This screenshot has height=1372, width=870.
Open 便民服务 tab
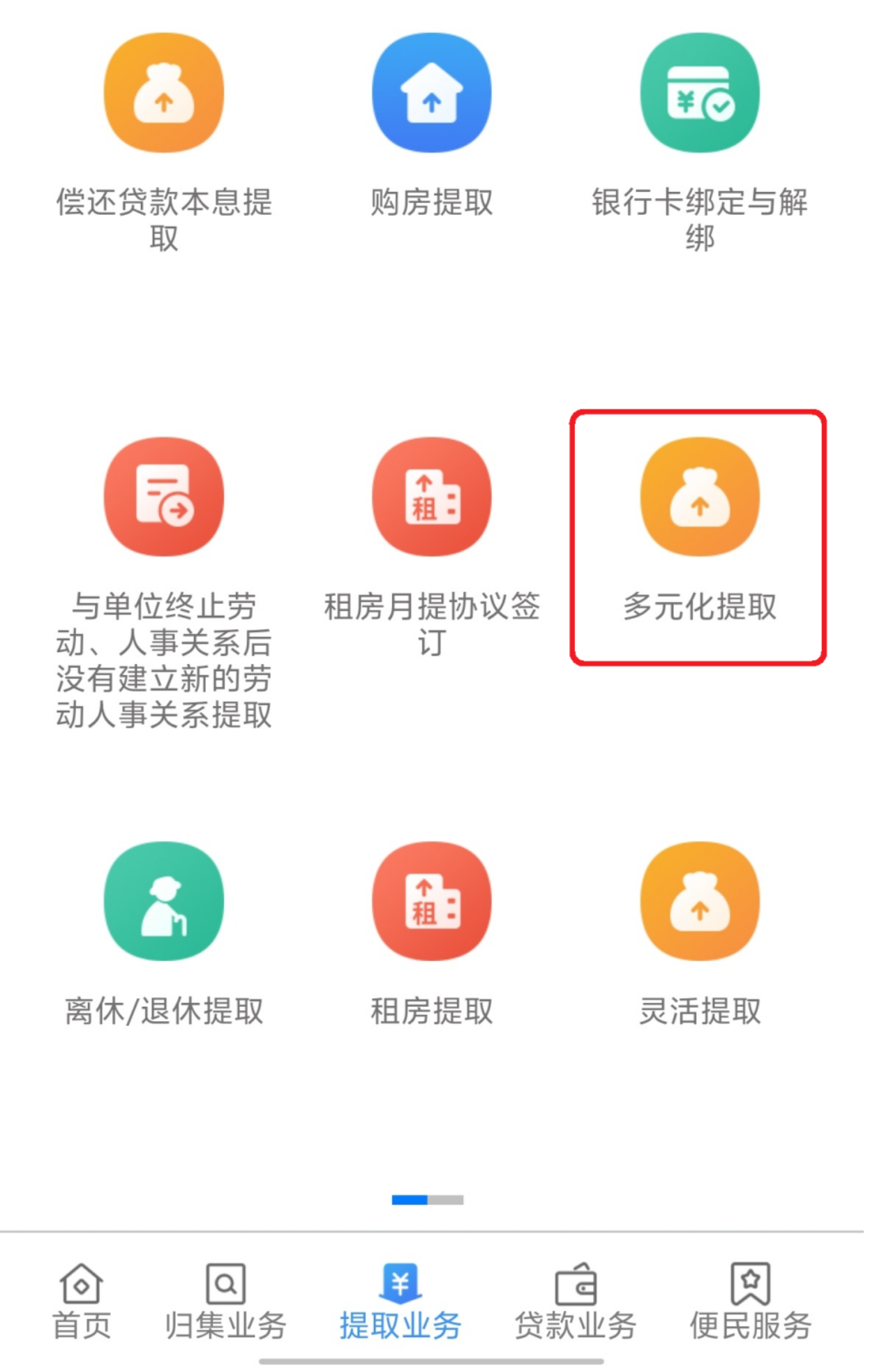click(751, 1302)
